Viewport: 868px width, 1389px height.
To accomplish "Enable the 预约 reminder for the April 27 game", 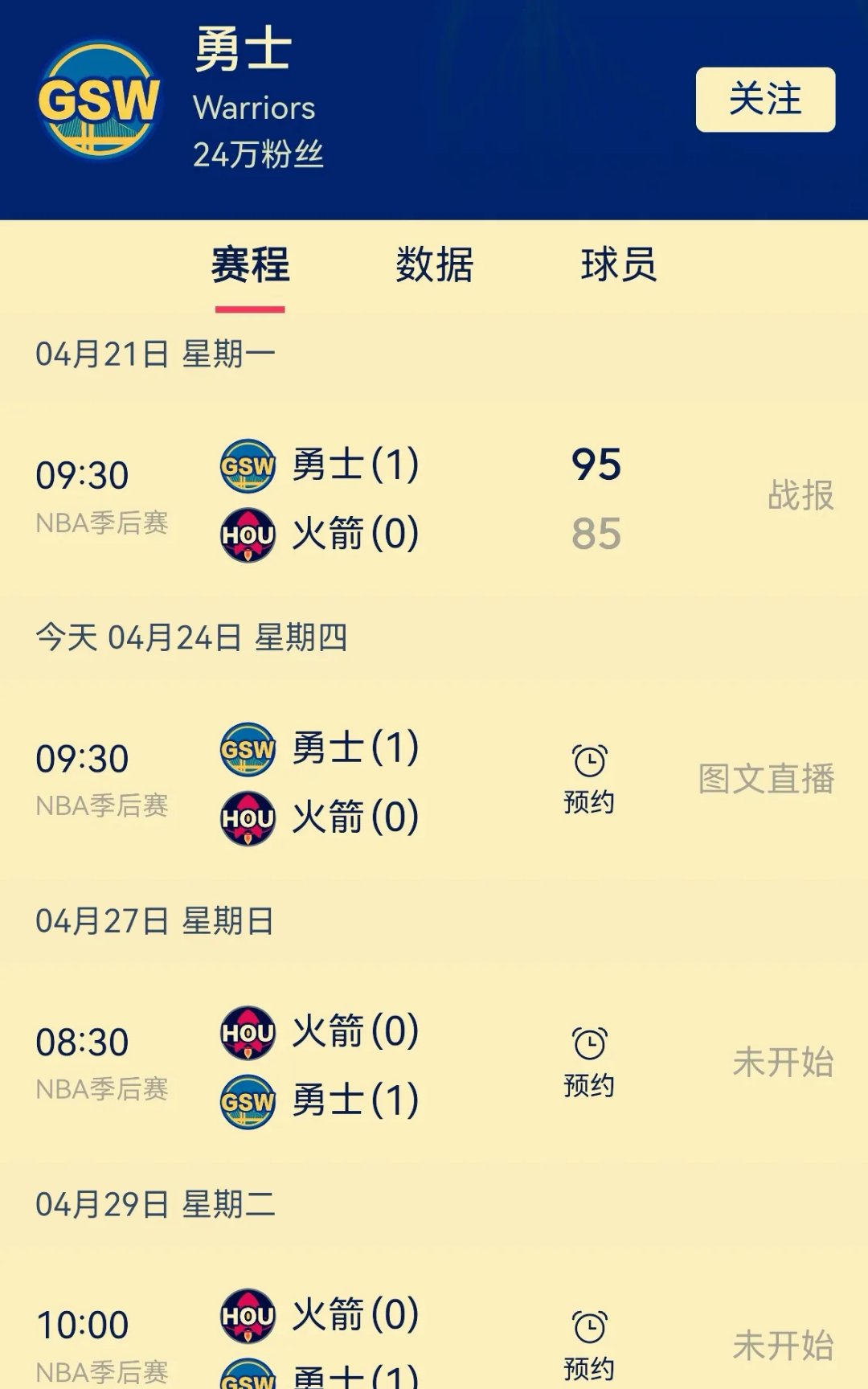I will 589,1061.
